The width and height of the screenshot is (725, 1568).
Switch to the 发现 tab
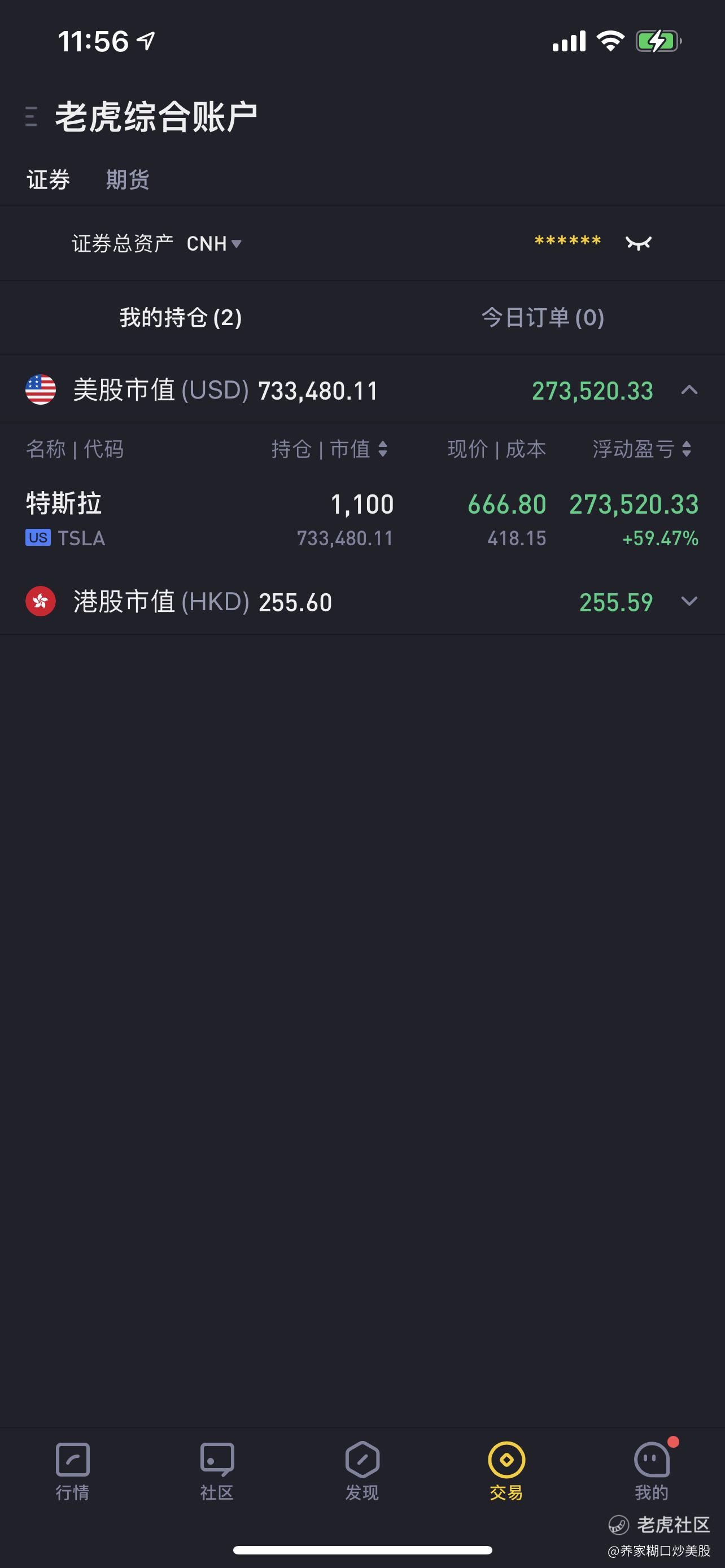pyautogui.click(x=362, y=1471)
